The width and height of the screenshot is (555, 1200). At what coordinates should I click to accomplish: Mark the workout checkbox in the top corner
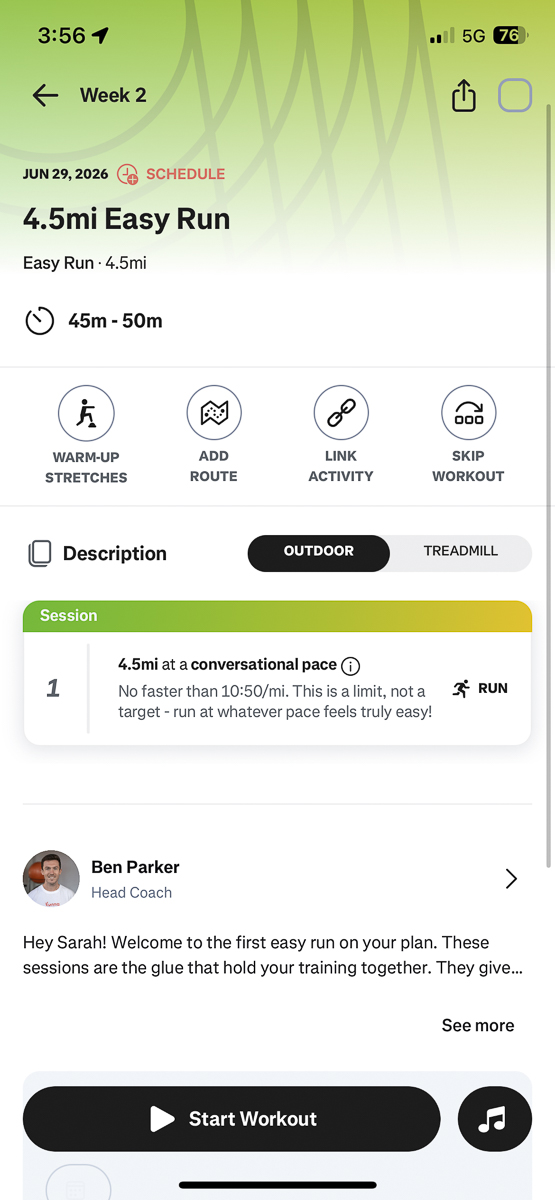click(515, 95)
